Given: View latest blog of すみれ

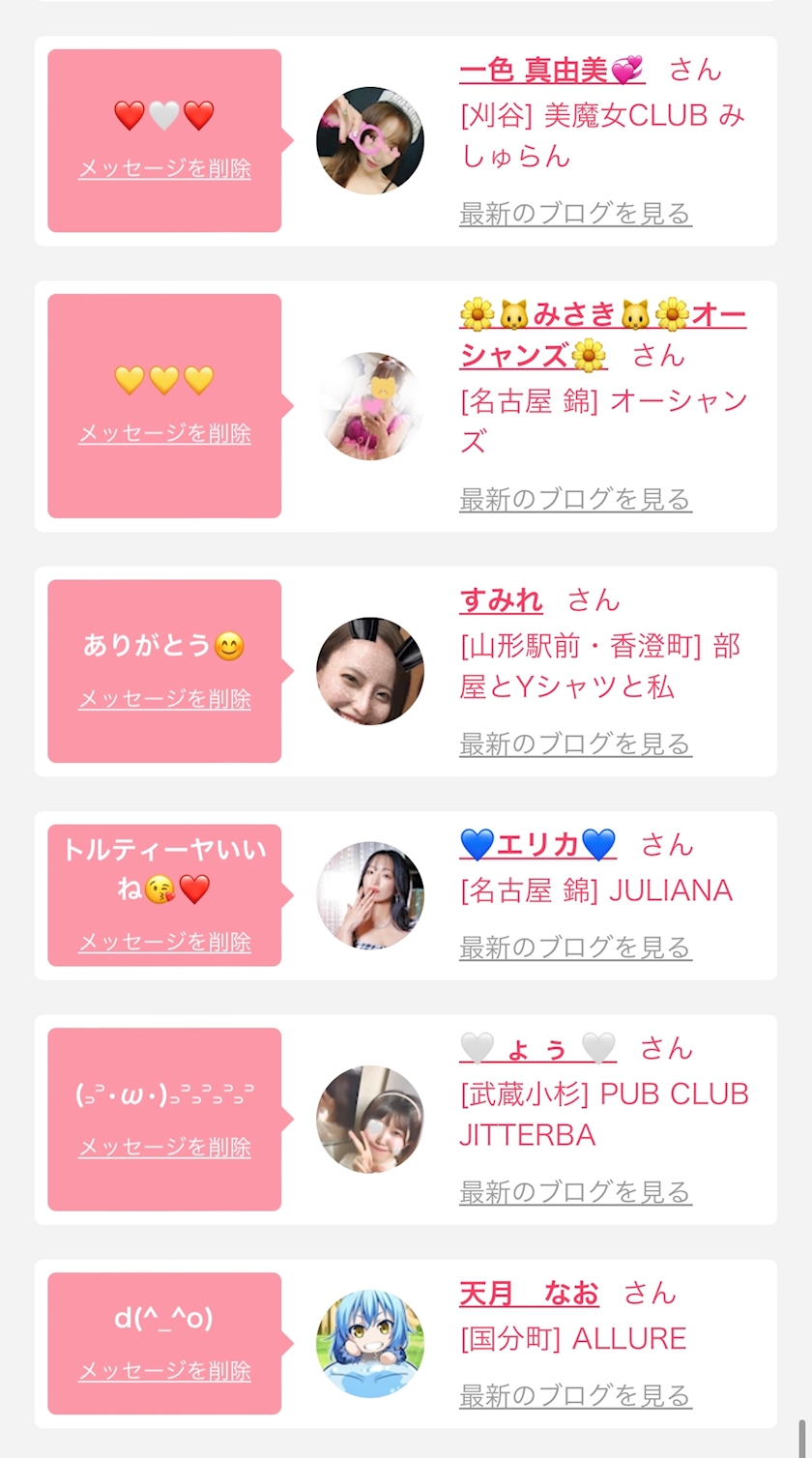Looking at the screenshot, I should point(575,744).
